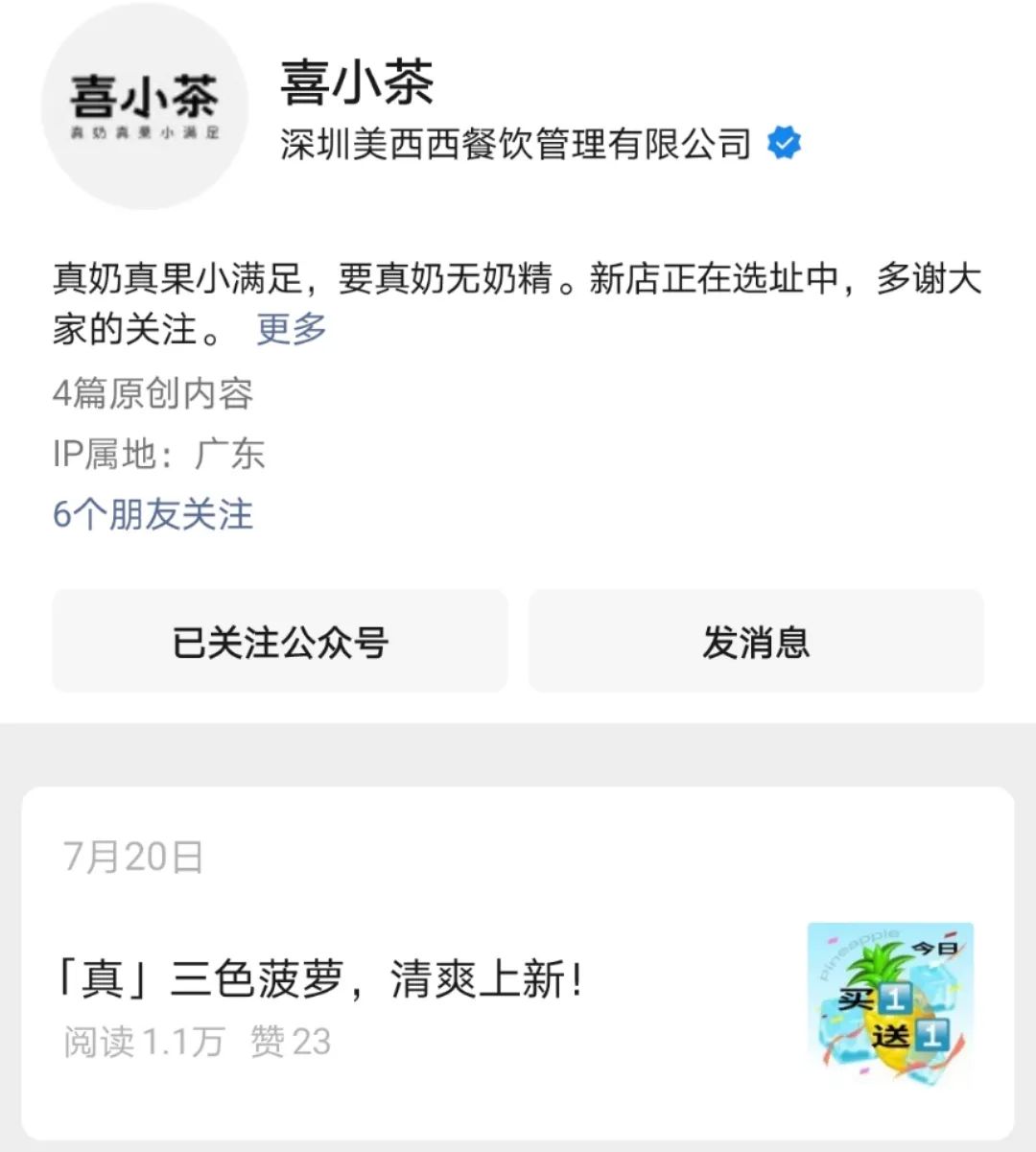
Task: Open the 「真」三色菠萝 article
Action: point(320,980)
